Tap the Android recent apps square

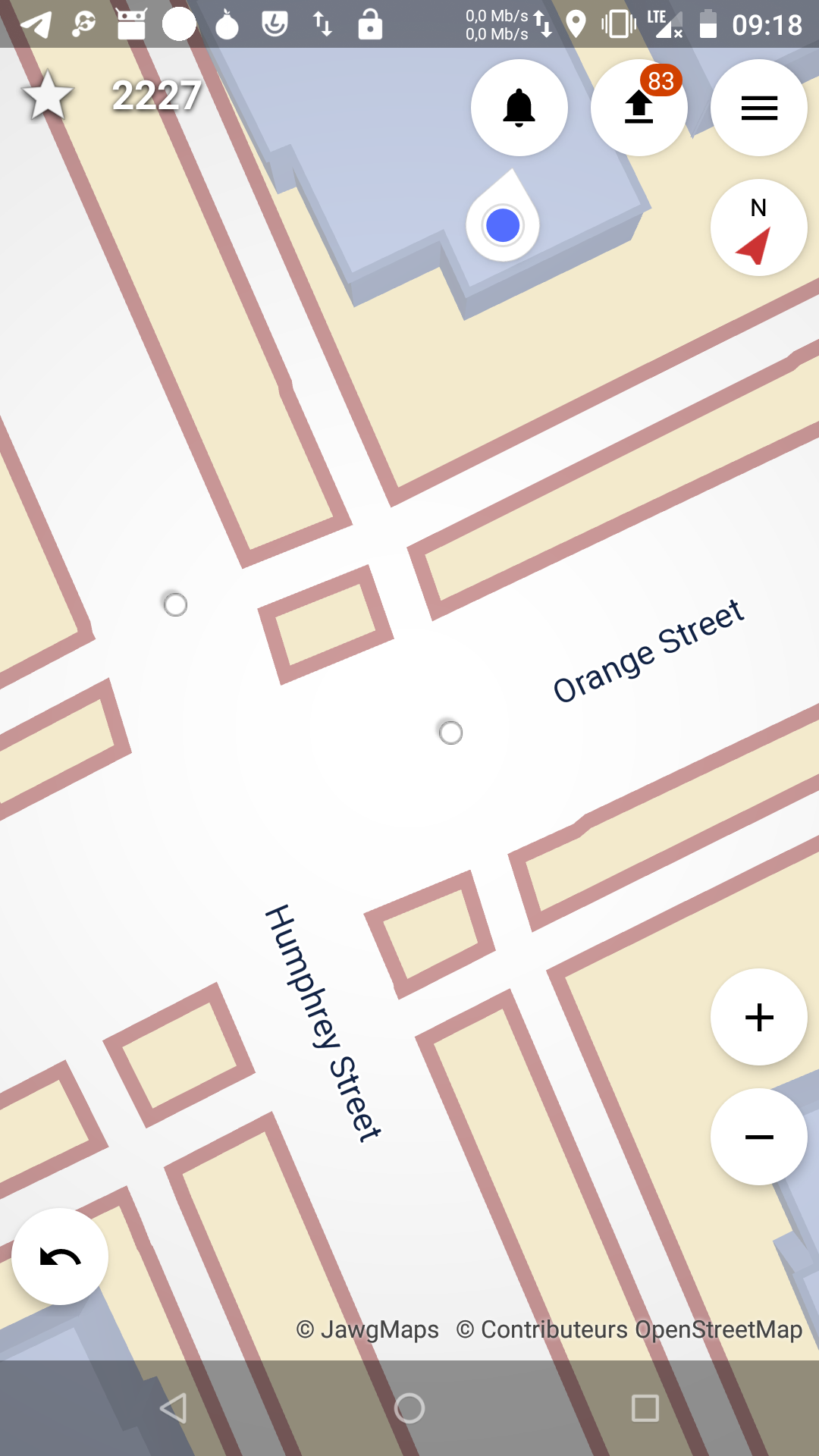[644, 1409]
